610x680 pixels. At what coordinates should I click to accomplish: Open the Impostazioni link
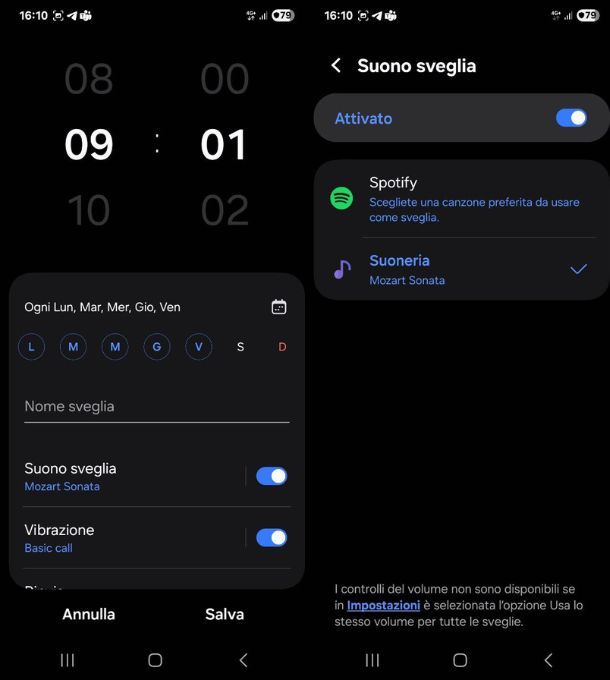(382, 605)
